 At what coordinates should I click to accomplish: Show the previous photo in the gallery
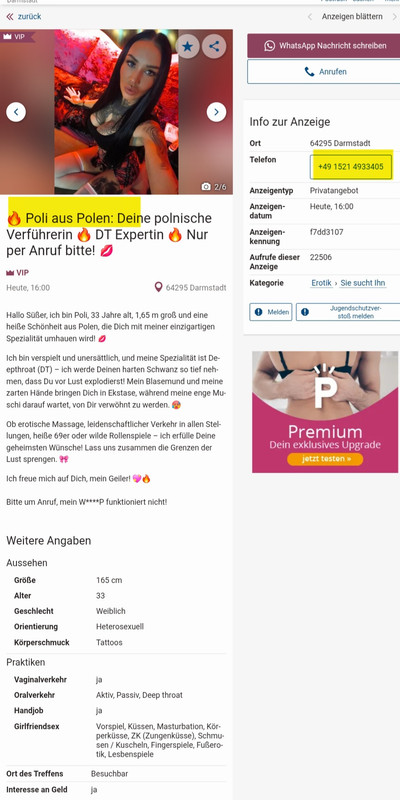(x=16, y=112)
